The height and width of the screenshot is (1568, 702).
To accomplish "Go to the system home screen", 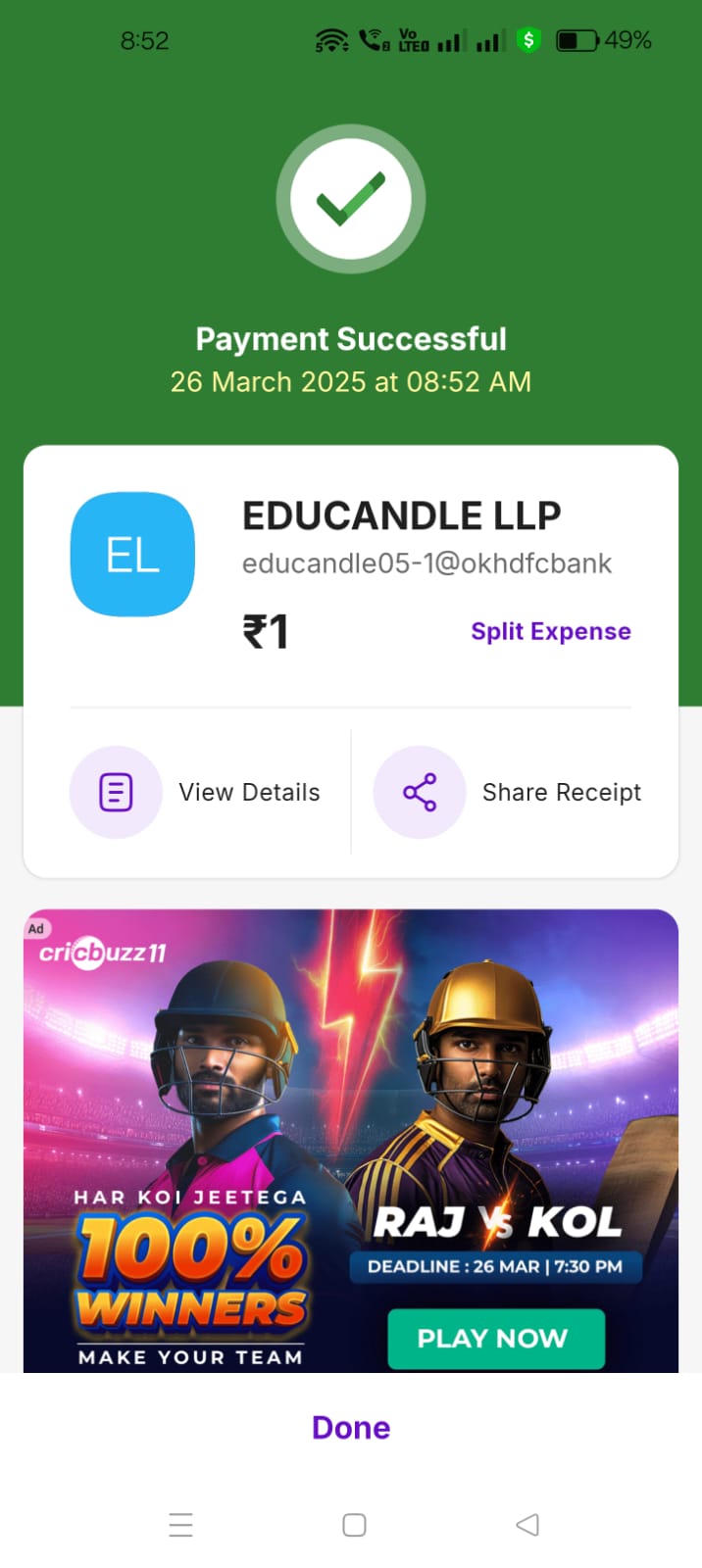I will click(x=354, y=1525).
